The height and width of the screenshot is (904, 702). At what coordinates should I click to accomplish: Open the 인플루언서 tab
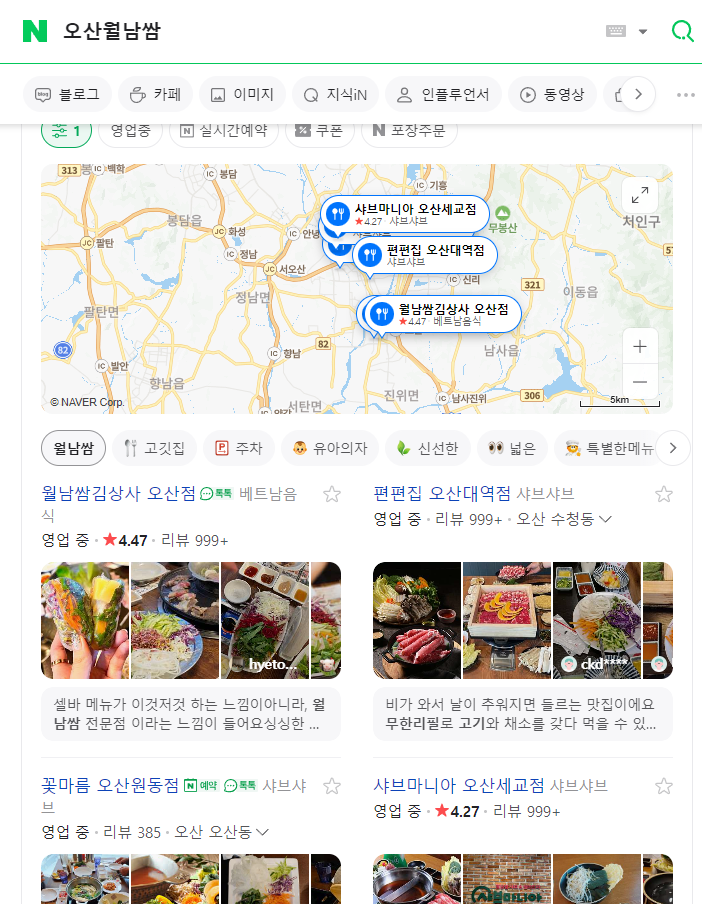coord(443,95)
